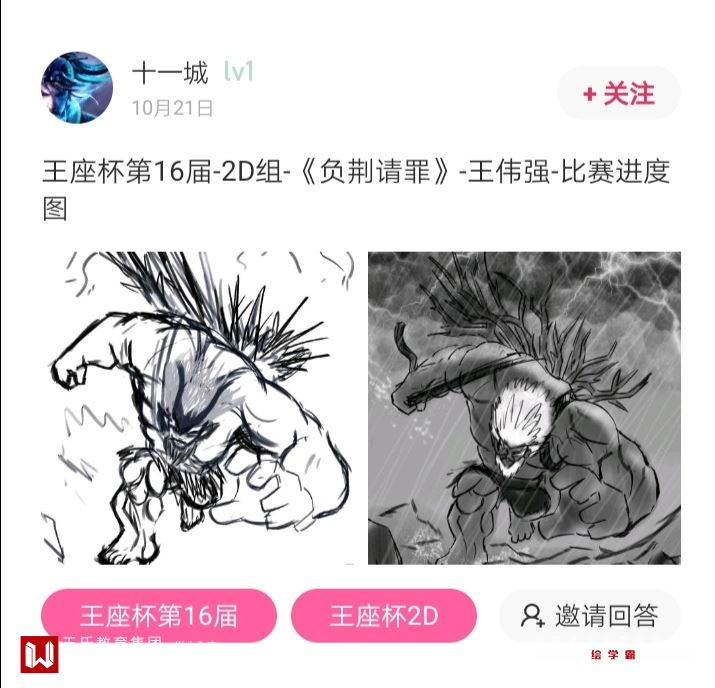The image size is (715, 688).
Task: Follow user 十一城 with 关注 button
Action: pyautogui.click(x=619, y=94)
